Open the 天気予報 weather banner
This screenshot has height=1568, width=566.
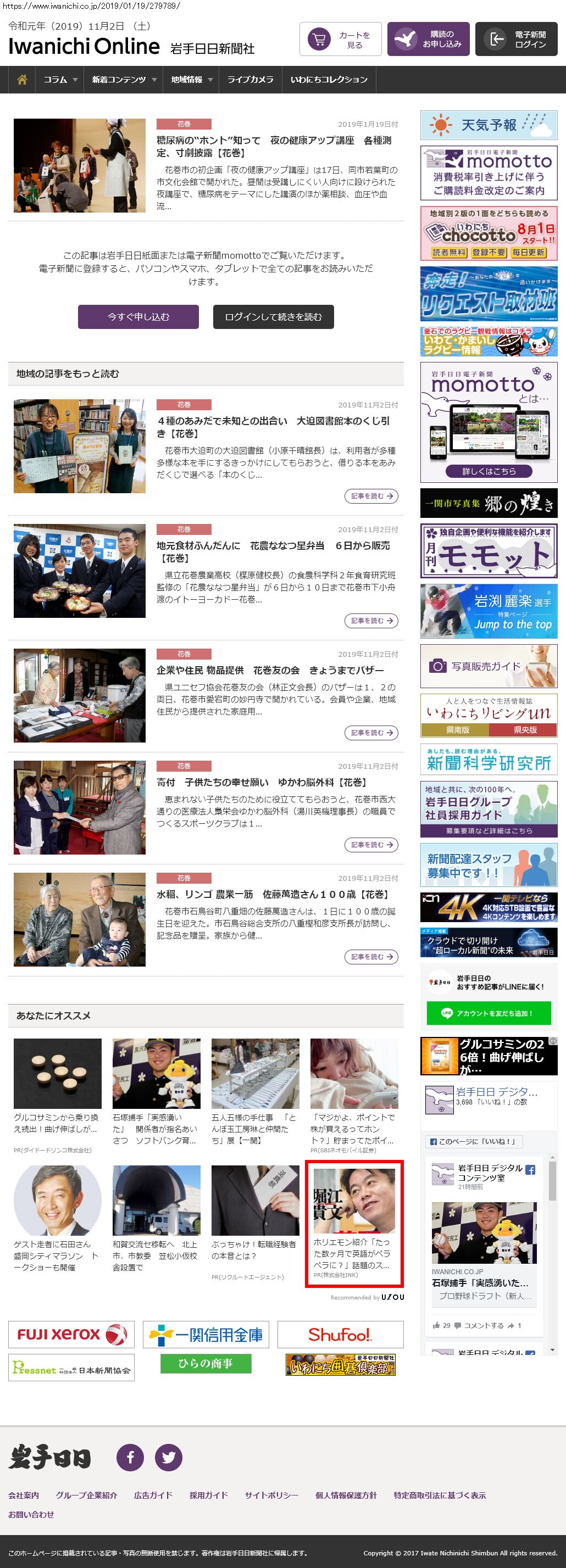(x=489, y=125)
